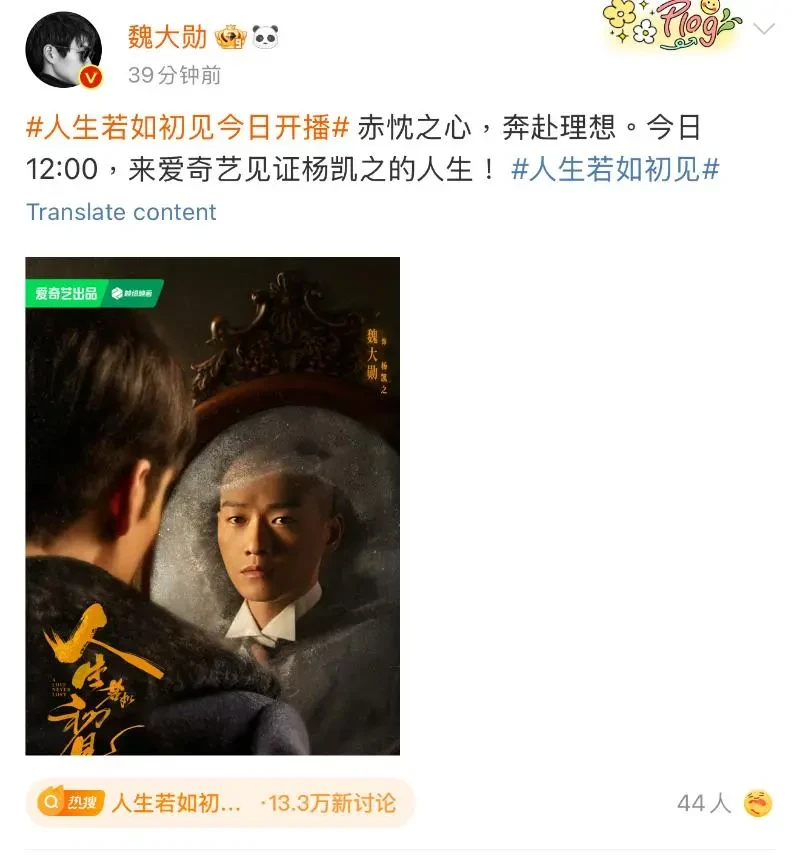Open the 热搜 人生若如初 topic chip
800x861 pixels.
click(x=219, y=802)
